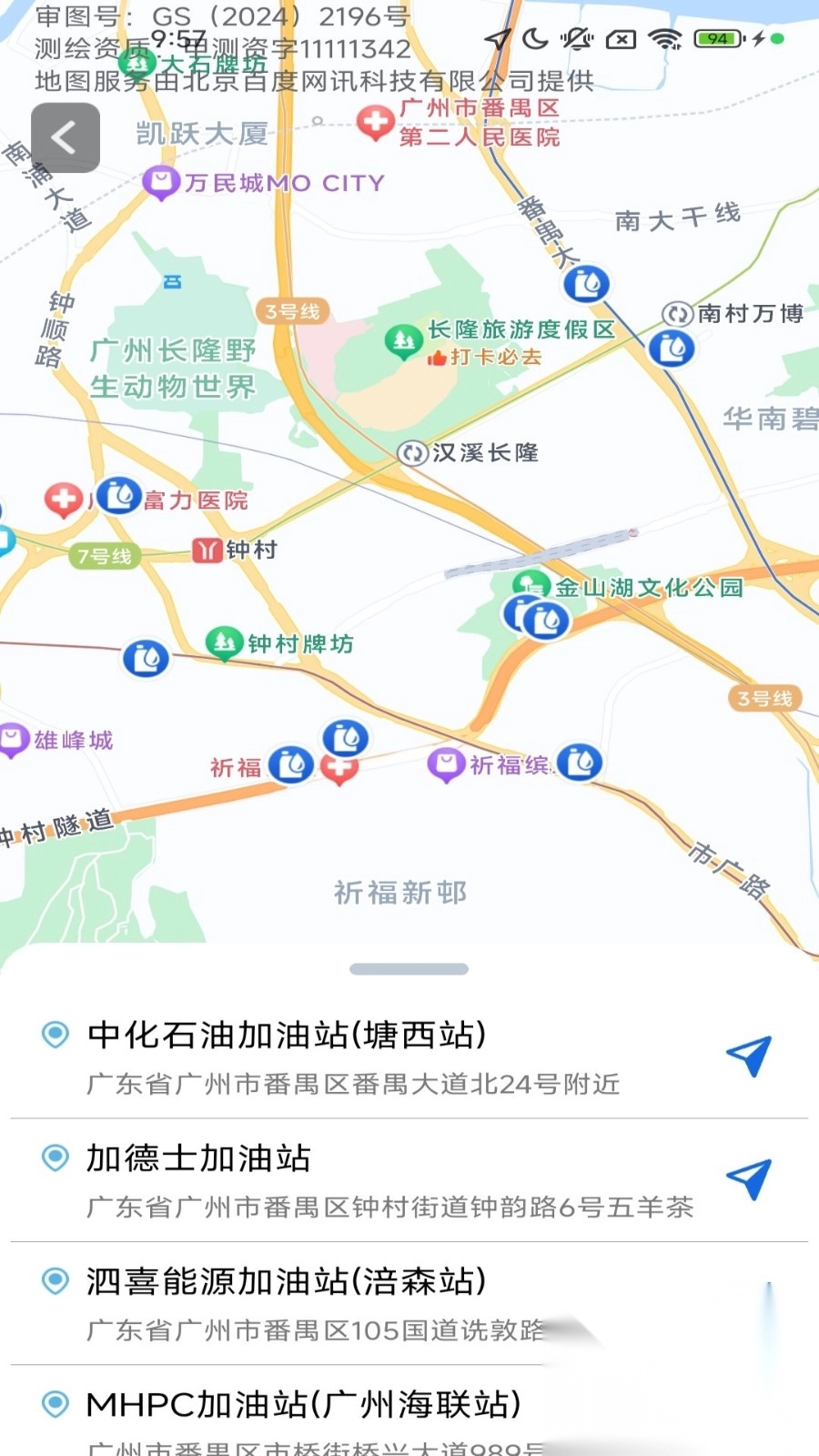The height and width of the screenshot is (1456, 819).
Task: Tap navigation arrow for 加德士加油站
Action: (x=748, y=1180)
